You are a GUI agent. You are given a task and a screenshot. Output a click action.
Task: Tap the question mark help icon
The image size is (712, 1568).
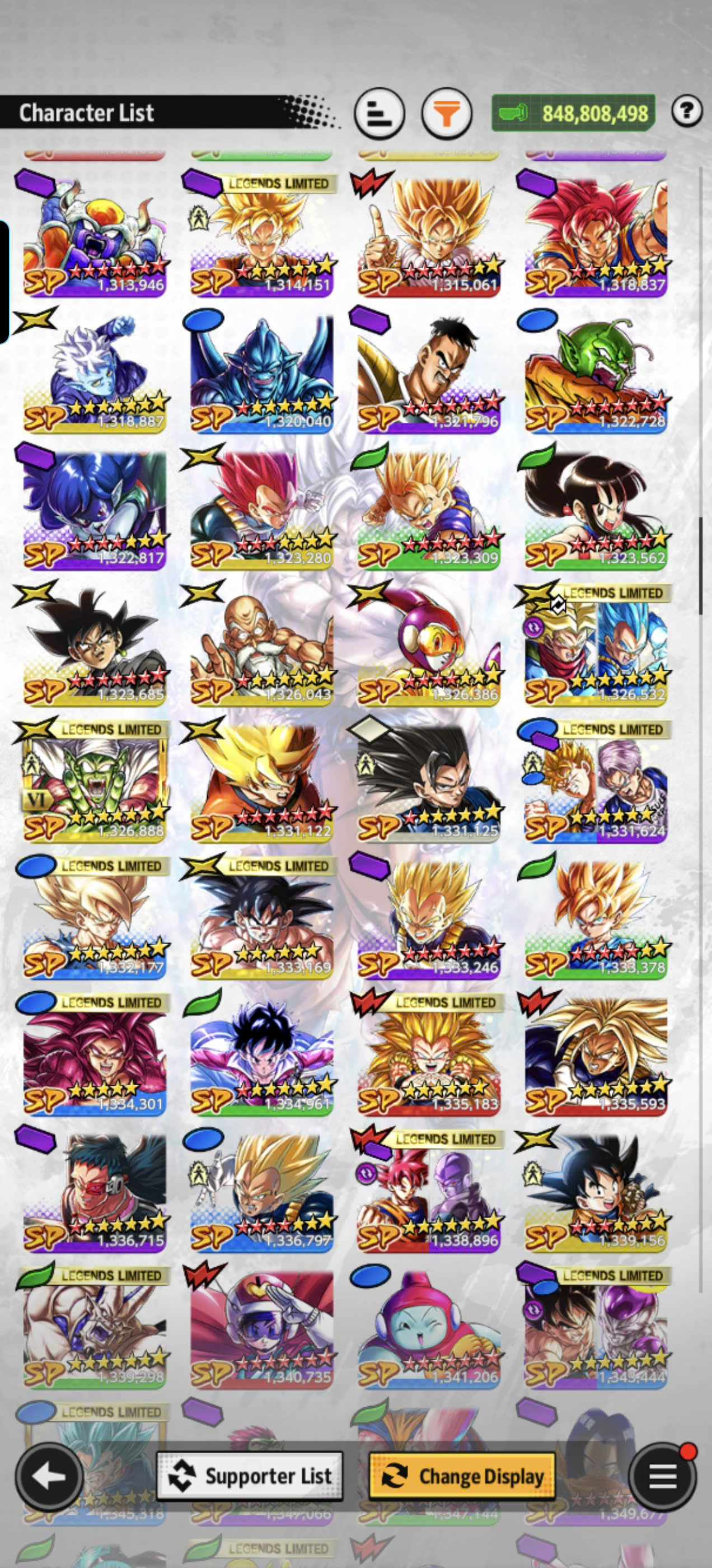coord(687,111)
